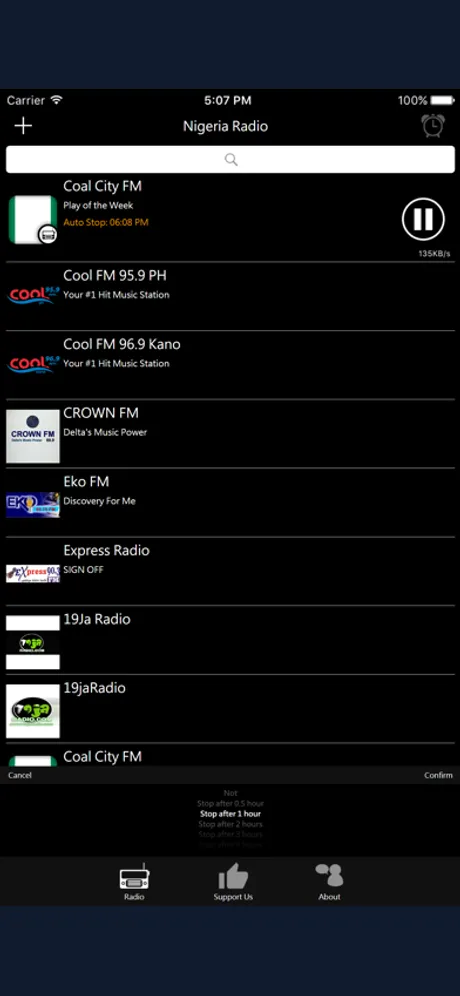Open the CROWN FM station

[x=230, y=434]
